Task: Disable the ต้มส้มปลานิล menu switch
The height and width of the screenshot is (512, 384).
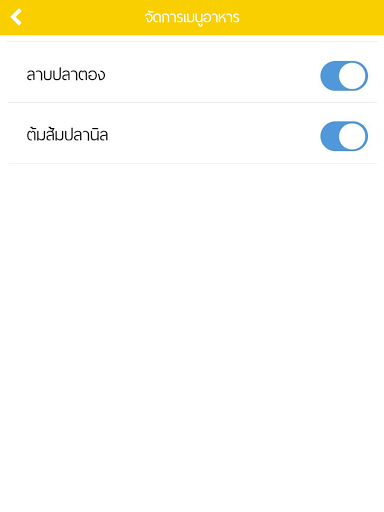Action: (344, 136)
